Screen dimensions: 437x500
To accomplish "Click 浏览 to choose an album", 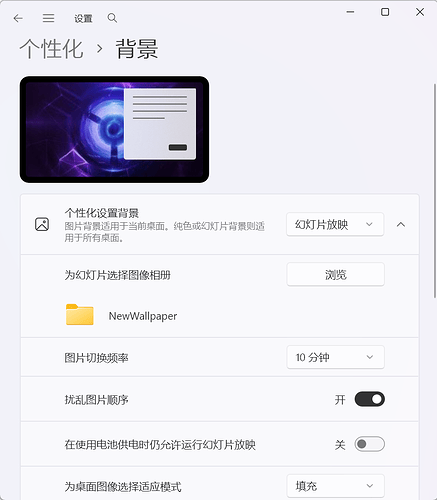I will pos(335,274).
